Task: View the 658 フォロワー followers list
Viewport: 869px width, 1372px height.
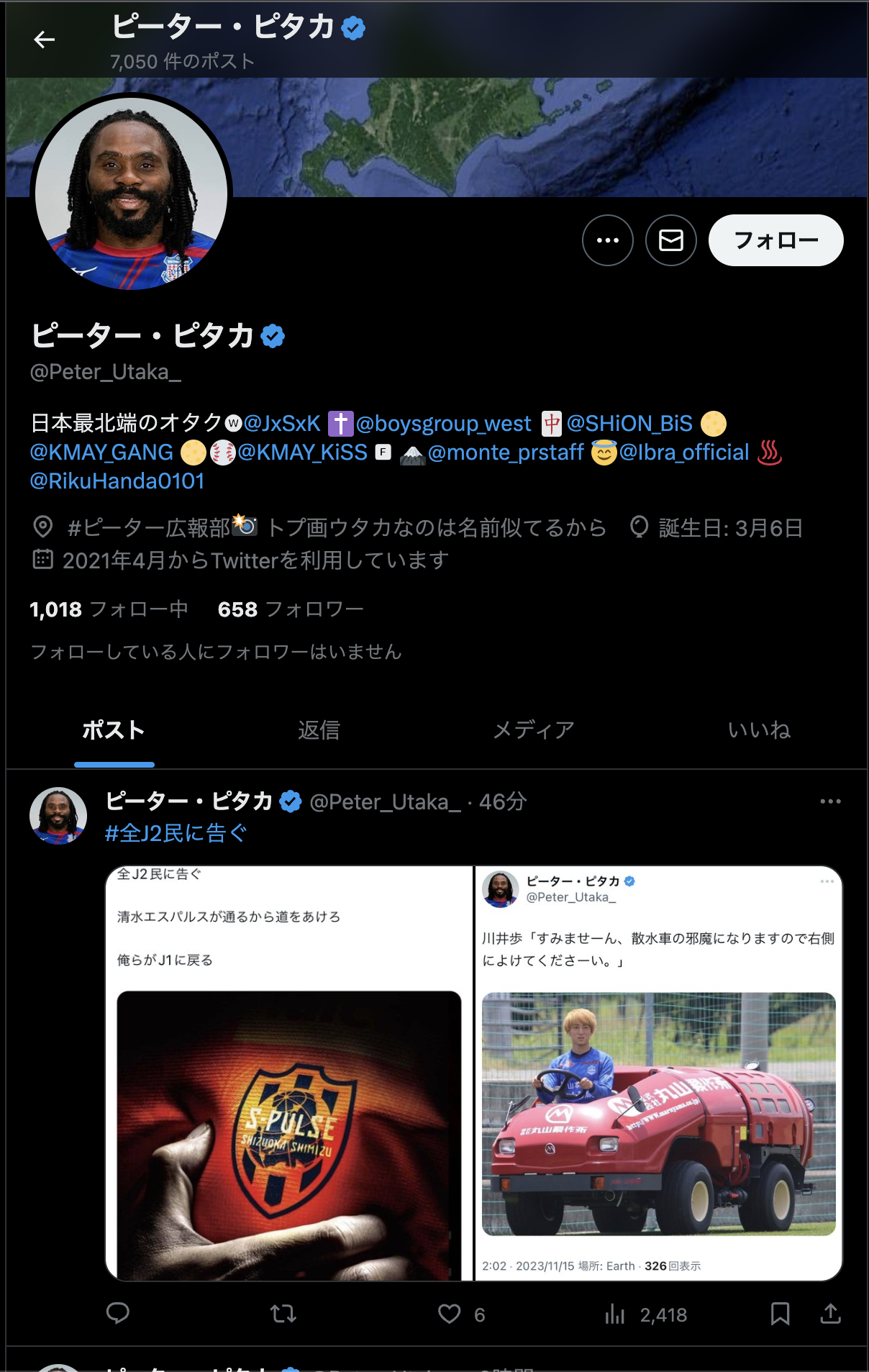Action: (x=291, y=609)
